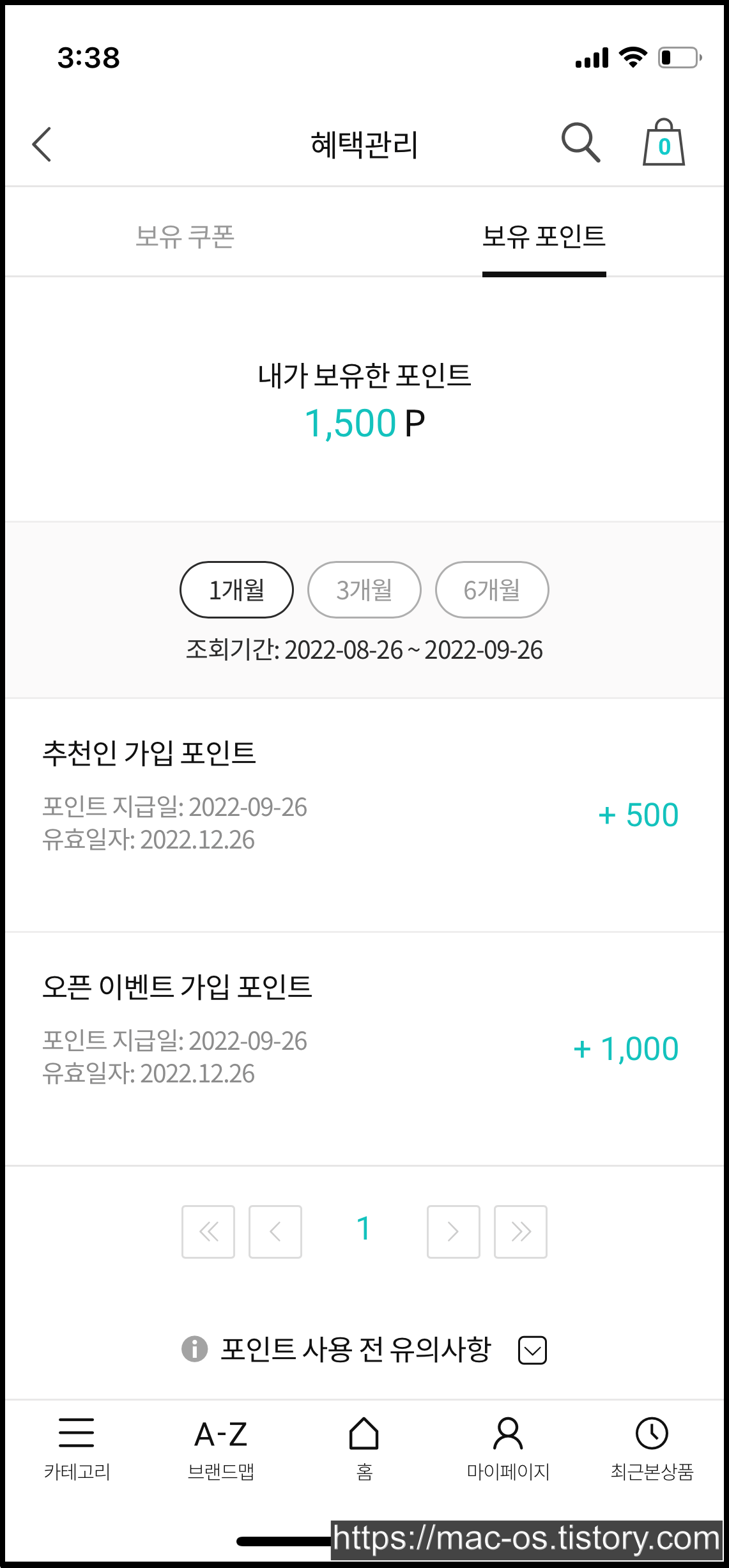
Task: Open the search magnifier icon
Action: pyautogui.click(x=580, y=142)
